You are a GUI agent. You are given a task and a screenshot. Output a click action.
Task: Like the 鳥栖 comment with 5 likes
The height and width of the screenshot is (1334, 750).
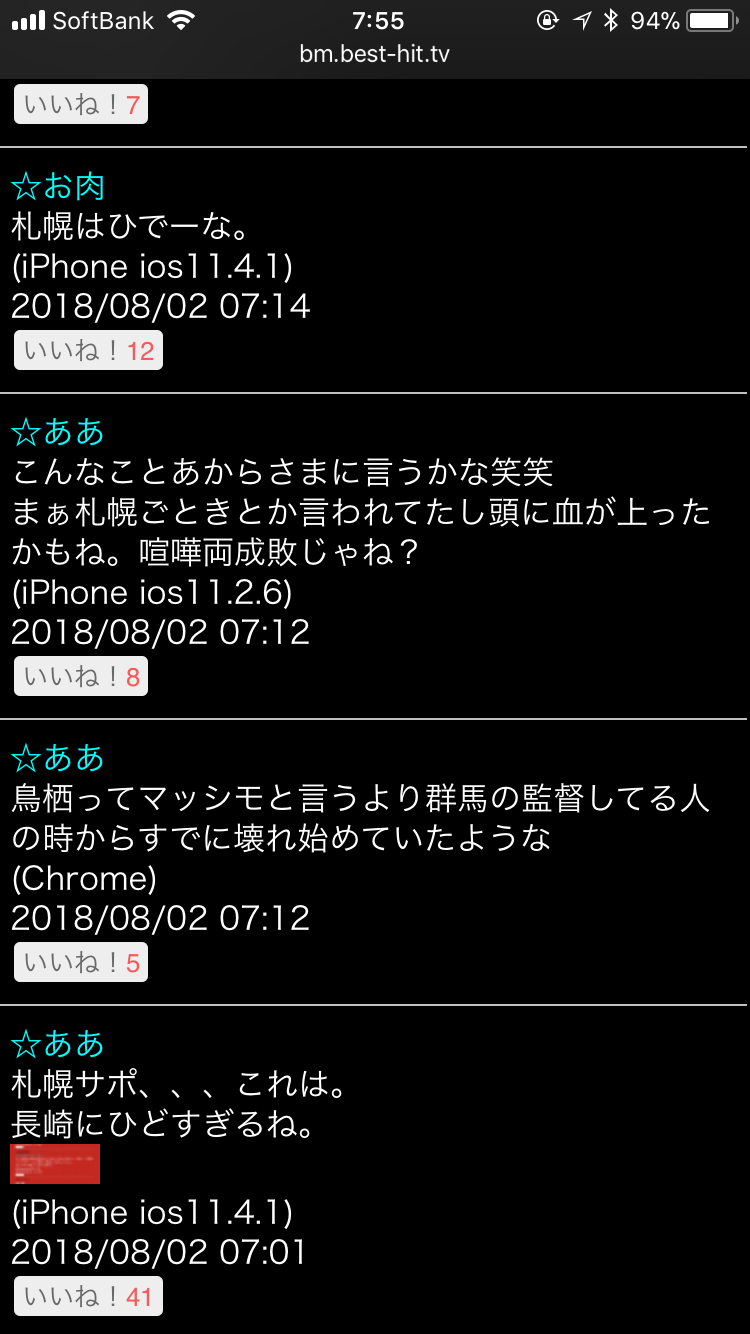pos(81,963)
